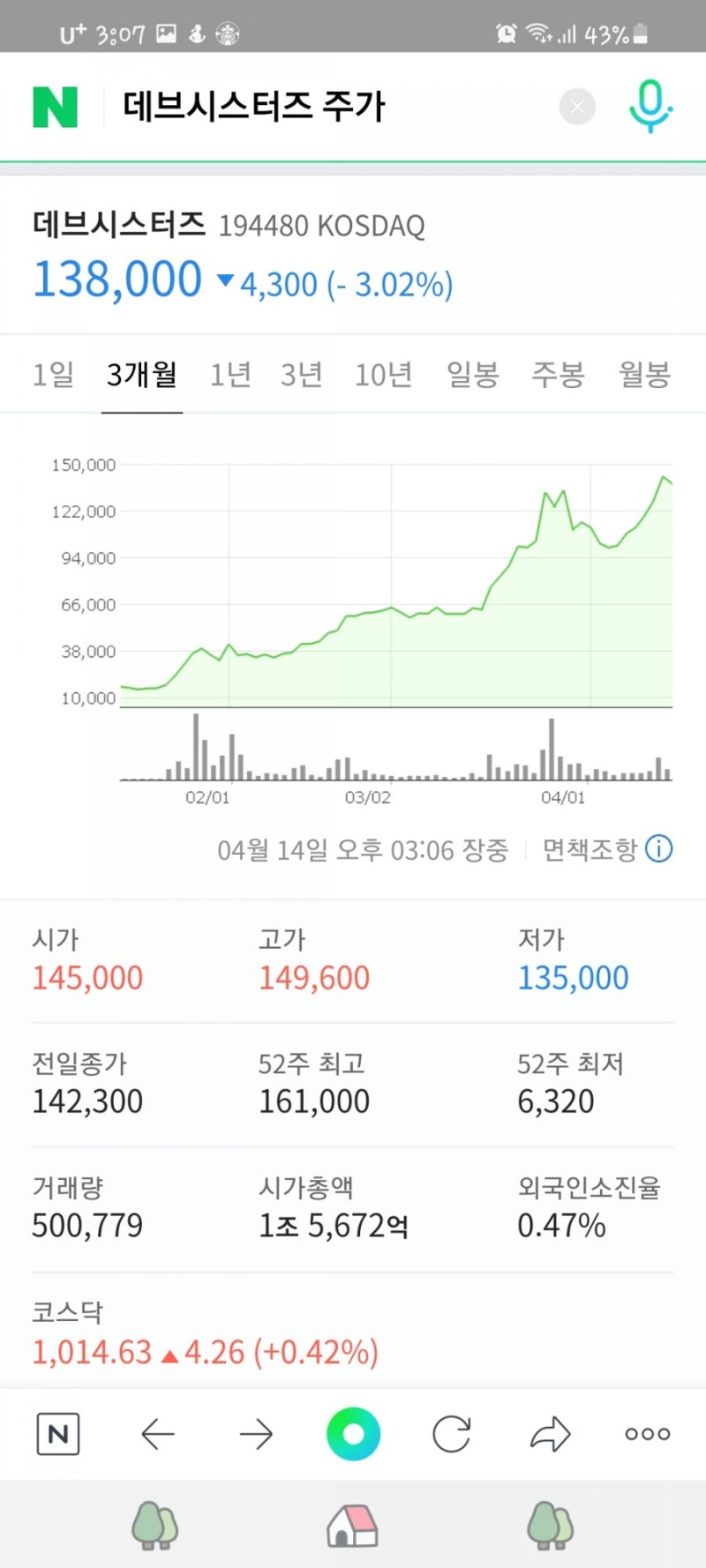The width and height of the screenshot is (706, 1568).
Task: Clear the search query with the X button
Action: [577, 106]
